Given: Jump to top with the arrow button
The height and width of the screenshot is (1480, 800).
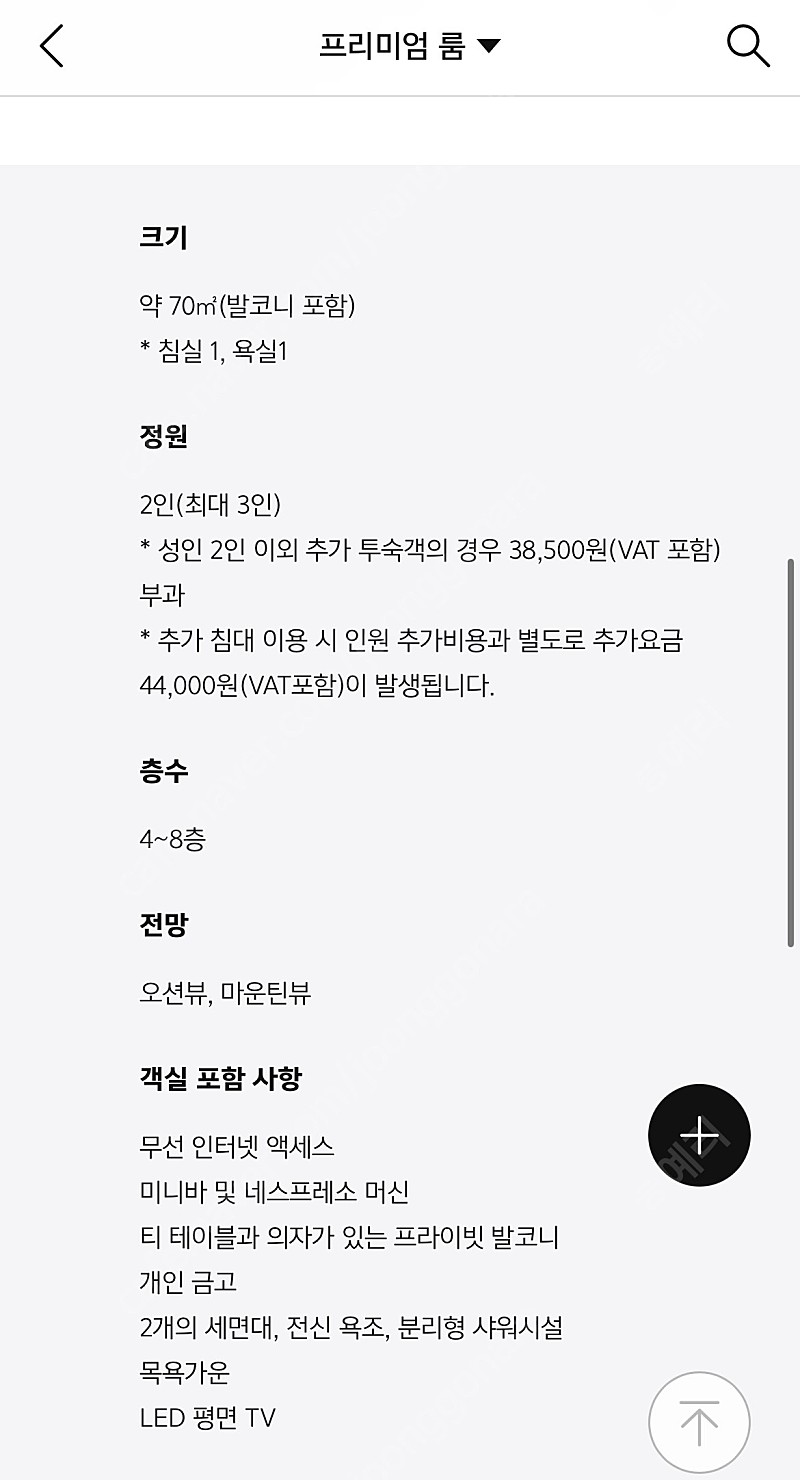Looking at the screenshot, I should click(x=699, y=1421).
